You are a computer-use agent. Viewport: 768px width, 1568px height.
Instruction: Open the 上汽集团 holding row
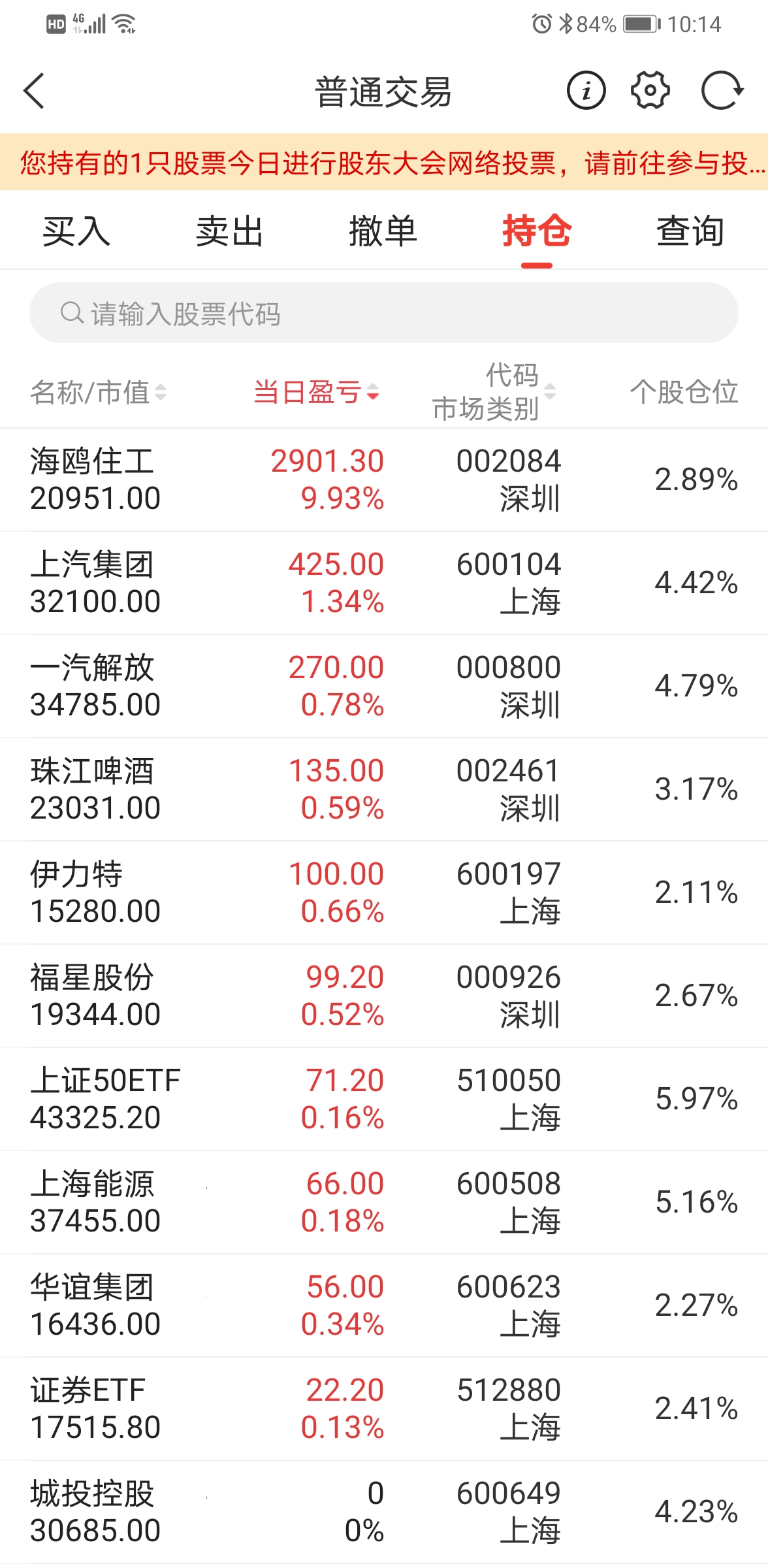(x=384, y=583)
